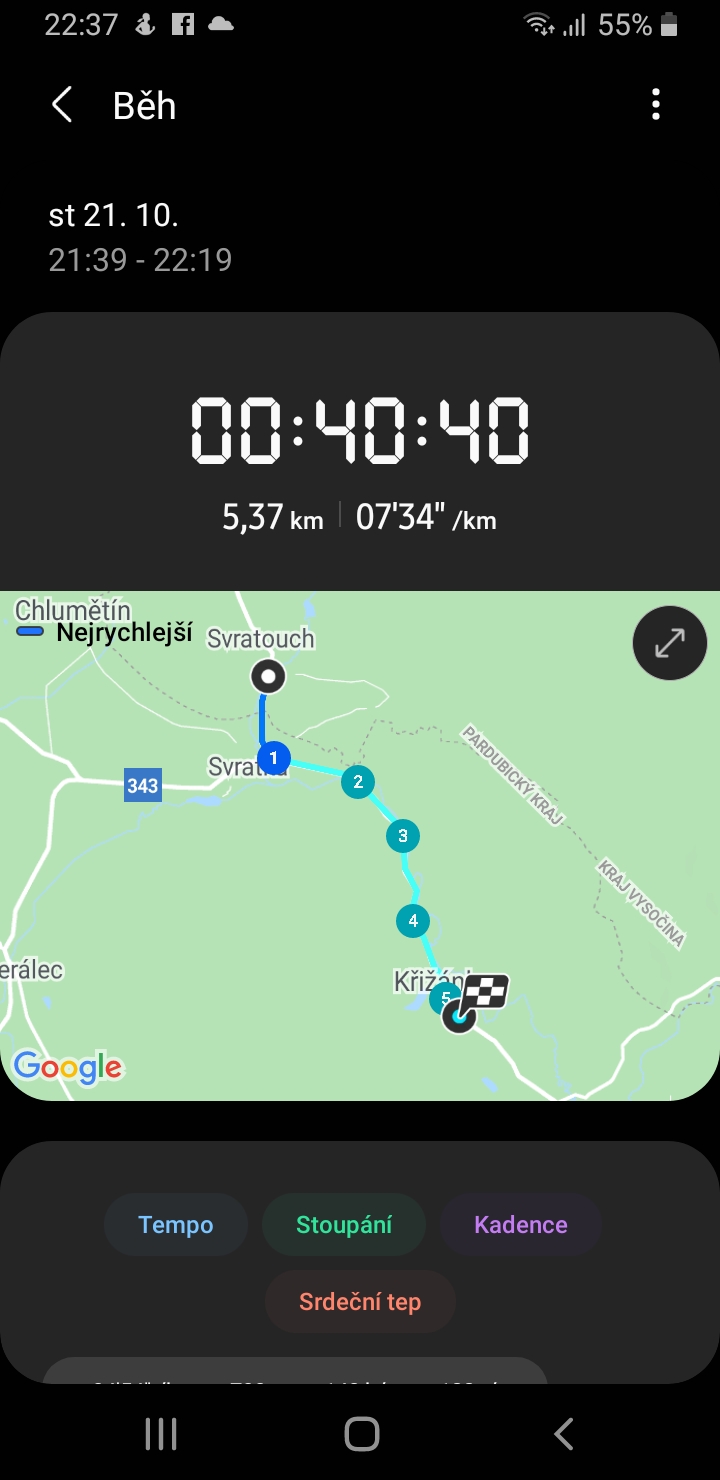Select the Kadence chip
The image size is (720, 1480).
tap(521, 1225)
